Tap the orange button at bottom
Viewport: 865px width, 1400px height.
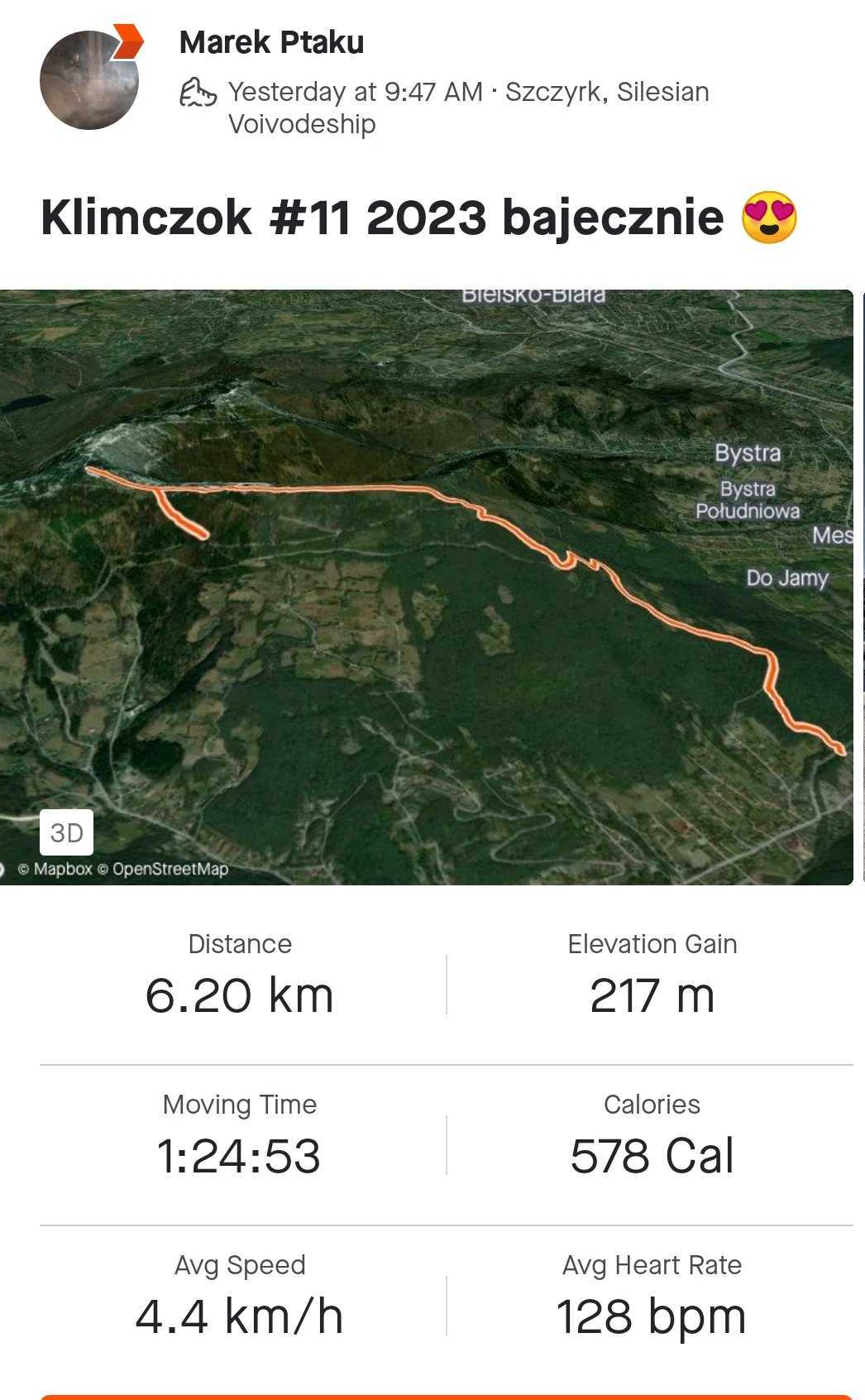pyautogui.click(x=446, y=1397)
